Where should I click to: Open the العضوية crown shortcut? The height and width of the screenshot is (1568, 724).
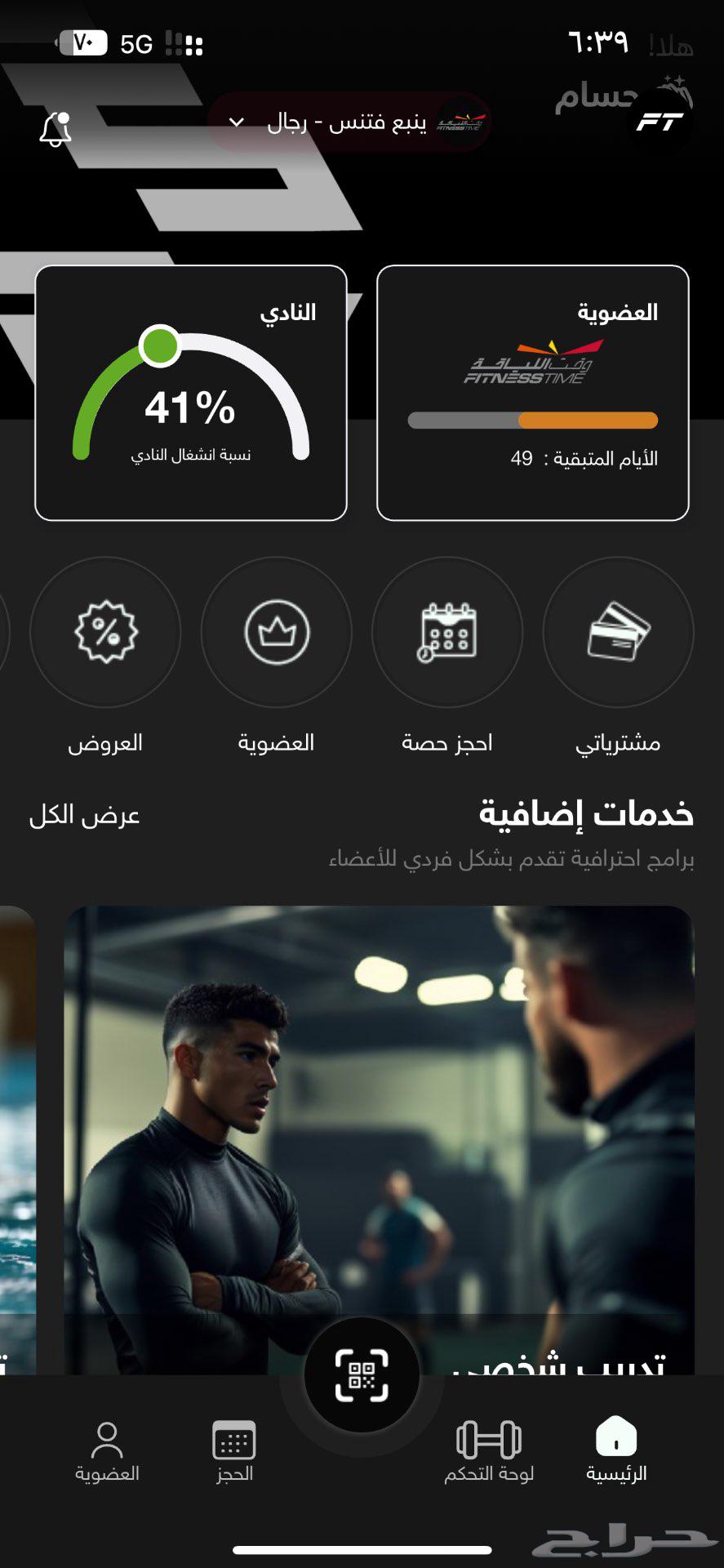coord(276,632)
